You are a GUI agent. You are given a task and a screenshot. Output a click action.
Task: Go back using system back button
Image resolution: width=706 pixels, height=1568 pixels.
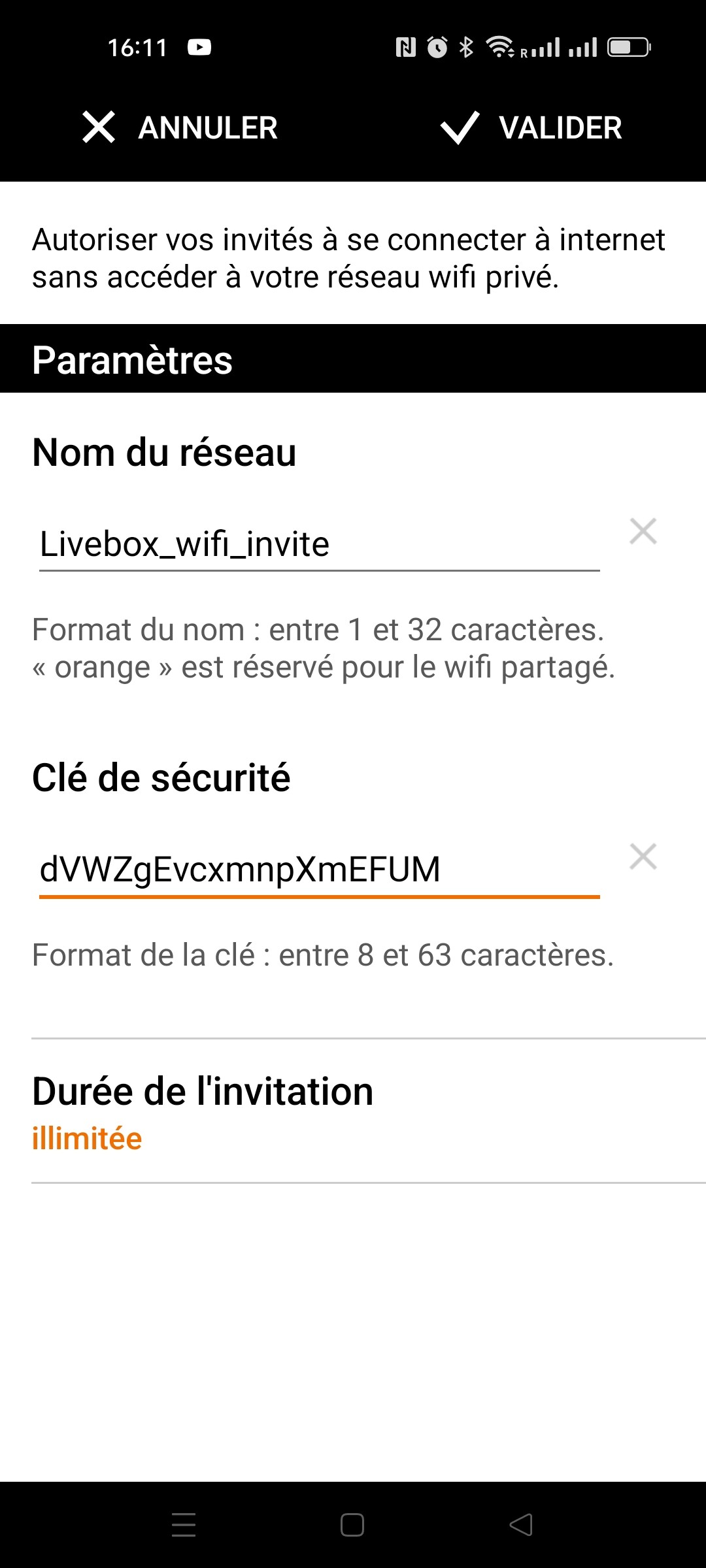(521, 1525)
